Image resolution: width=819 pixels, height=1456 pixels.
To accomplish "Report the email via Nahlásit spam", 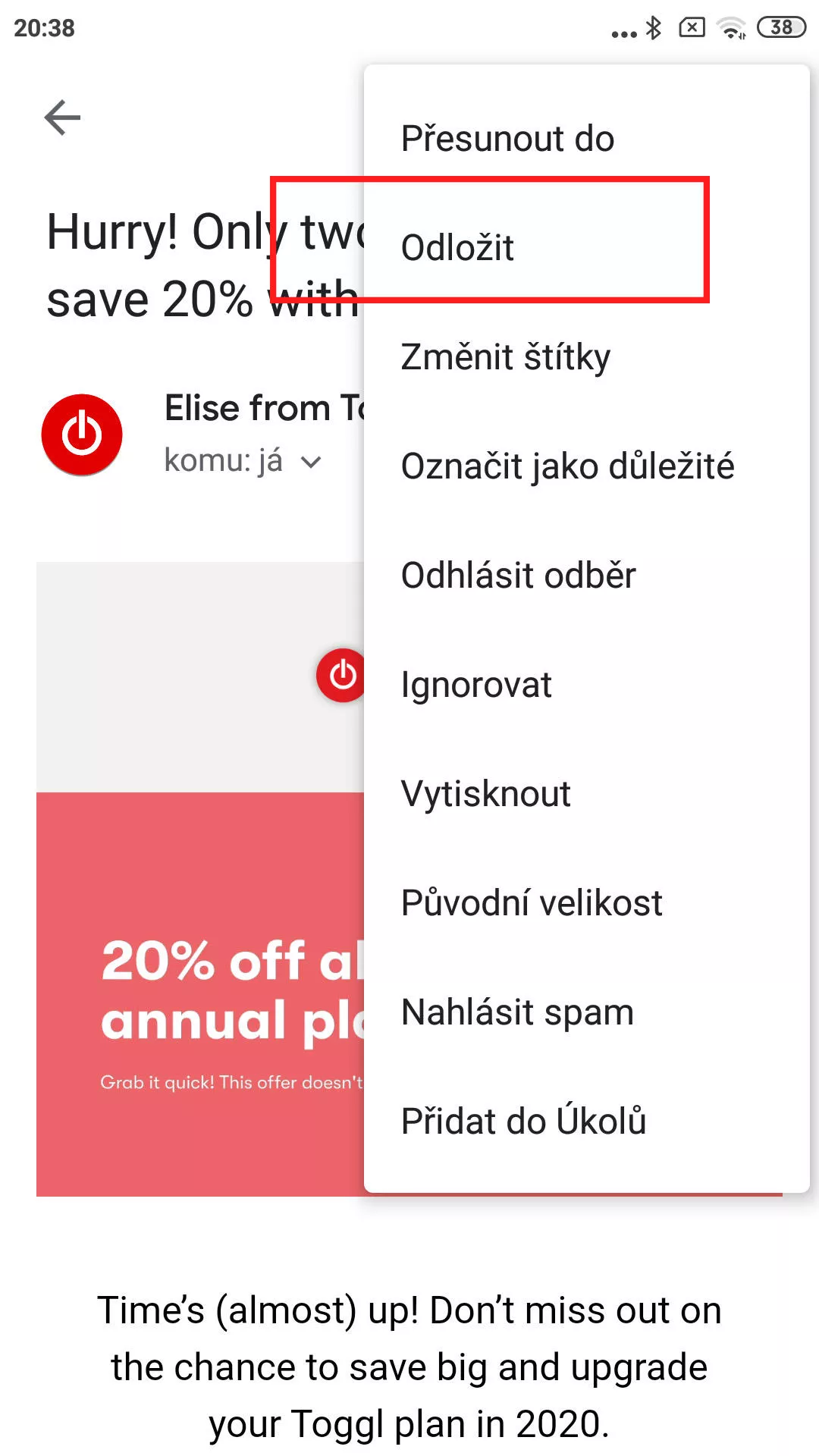I will [587, 1012].
